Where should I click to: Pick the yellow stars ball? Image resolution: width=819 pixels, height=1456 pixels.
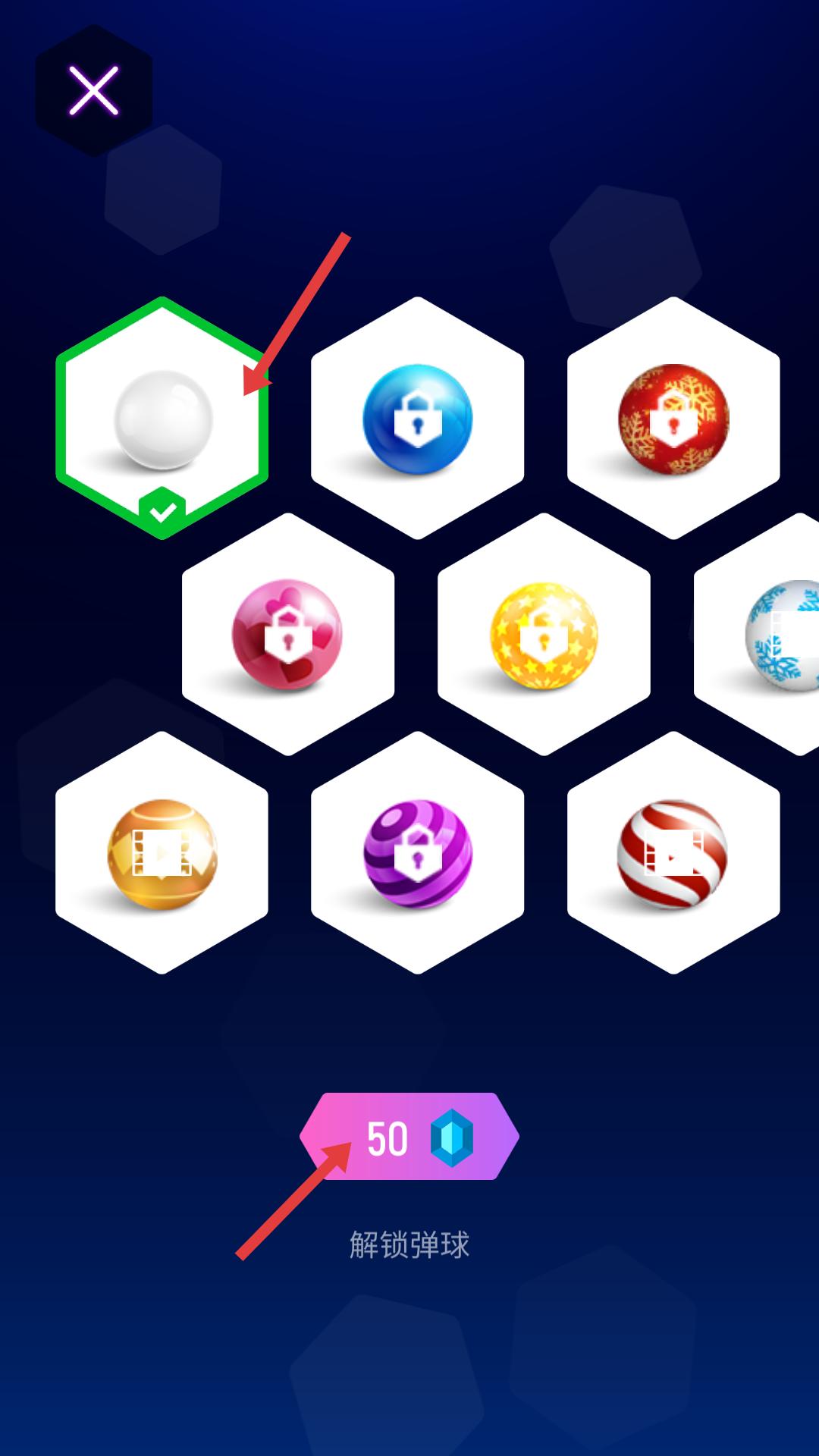click(544, 635)
